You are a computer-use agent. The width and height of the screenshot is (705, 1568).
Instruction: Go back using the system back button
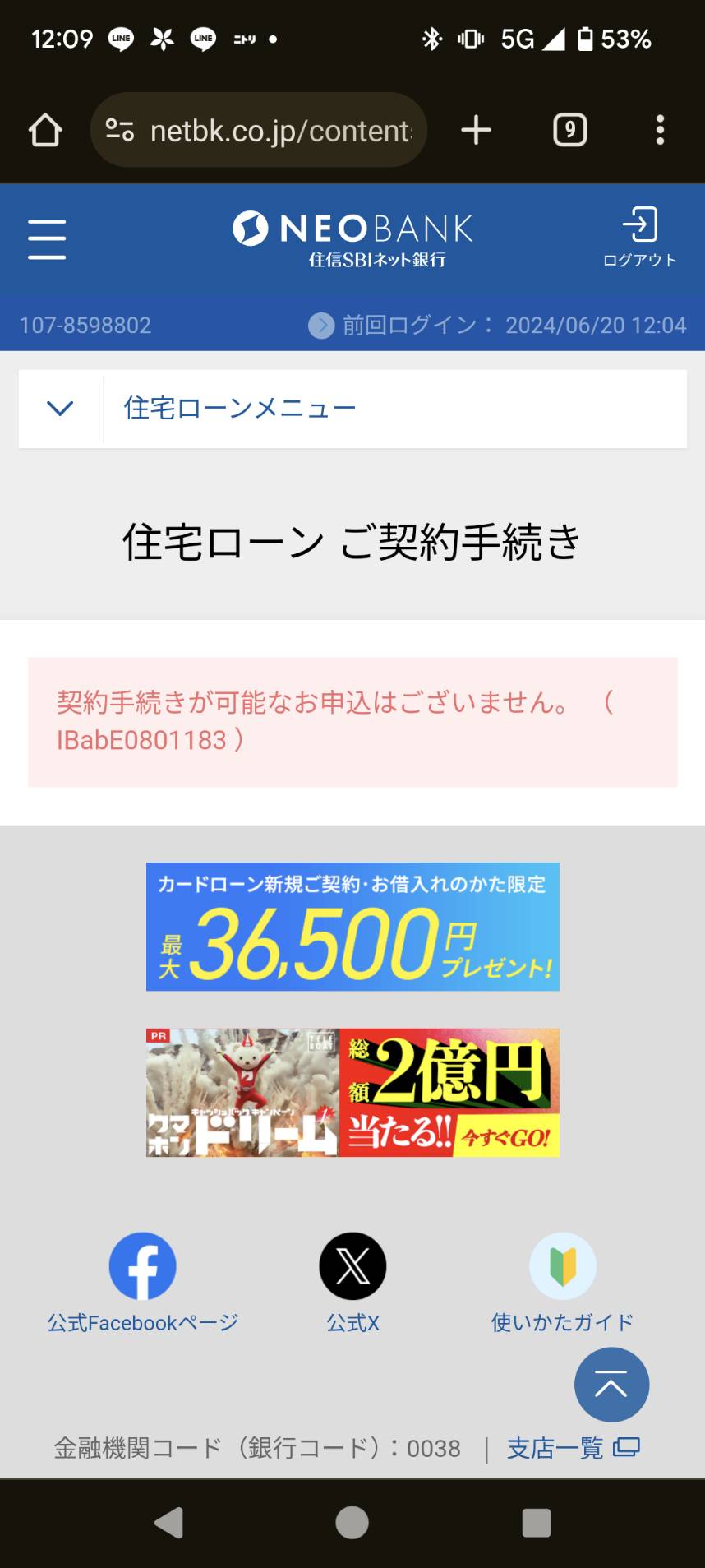pyautogui.click(x=169, y=1523)
